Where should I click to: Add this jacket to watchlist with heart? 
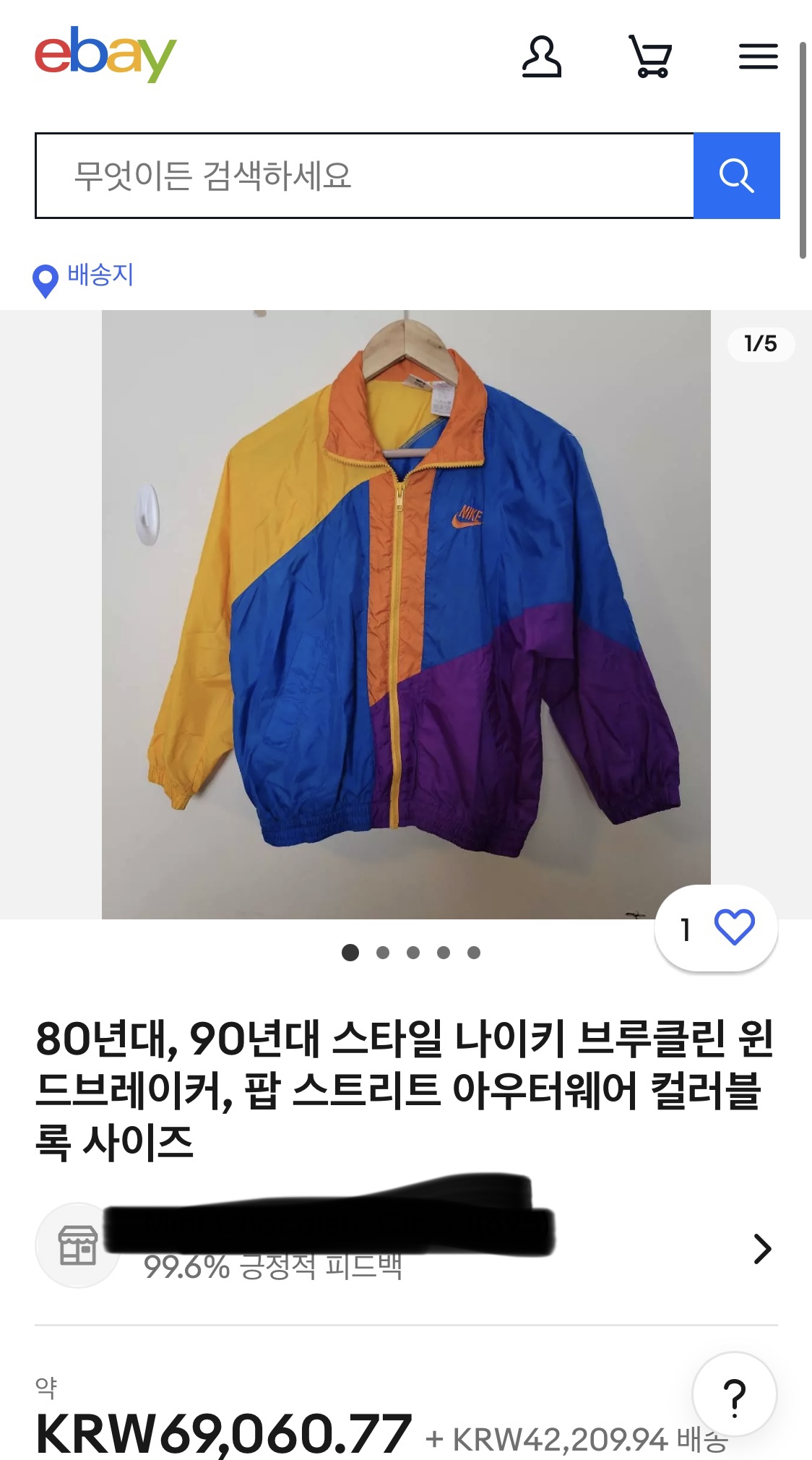(x=733, y=927)
